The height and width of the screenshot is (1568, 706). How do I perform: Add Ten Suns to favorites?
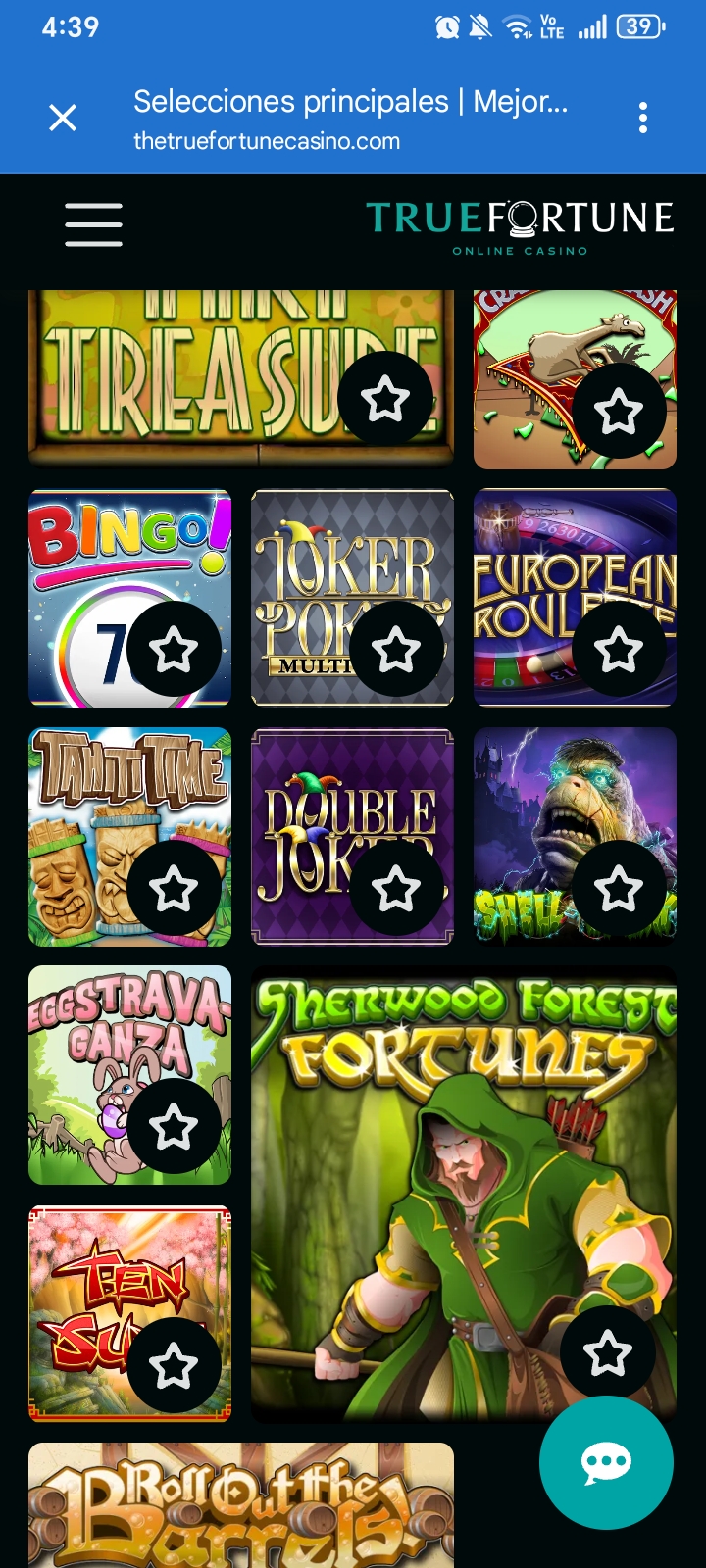click(x=175, y=1365)
